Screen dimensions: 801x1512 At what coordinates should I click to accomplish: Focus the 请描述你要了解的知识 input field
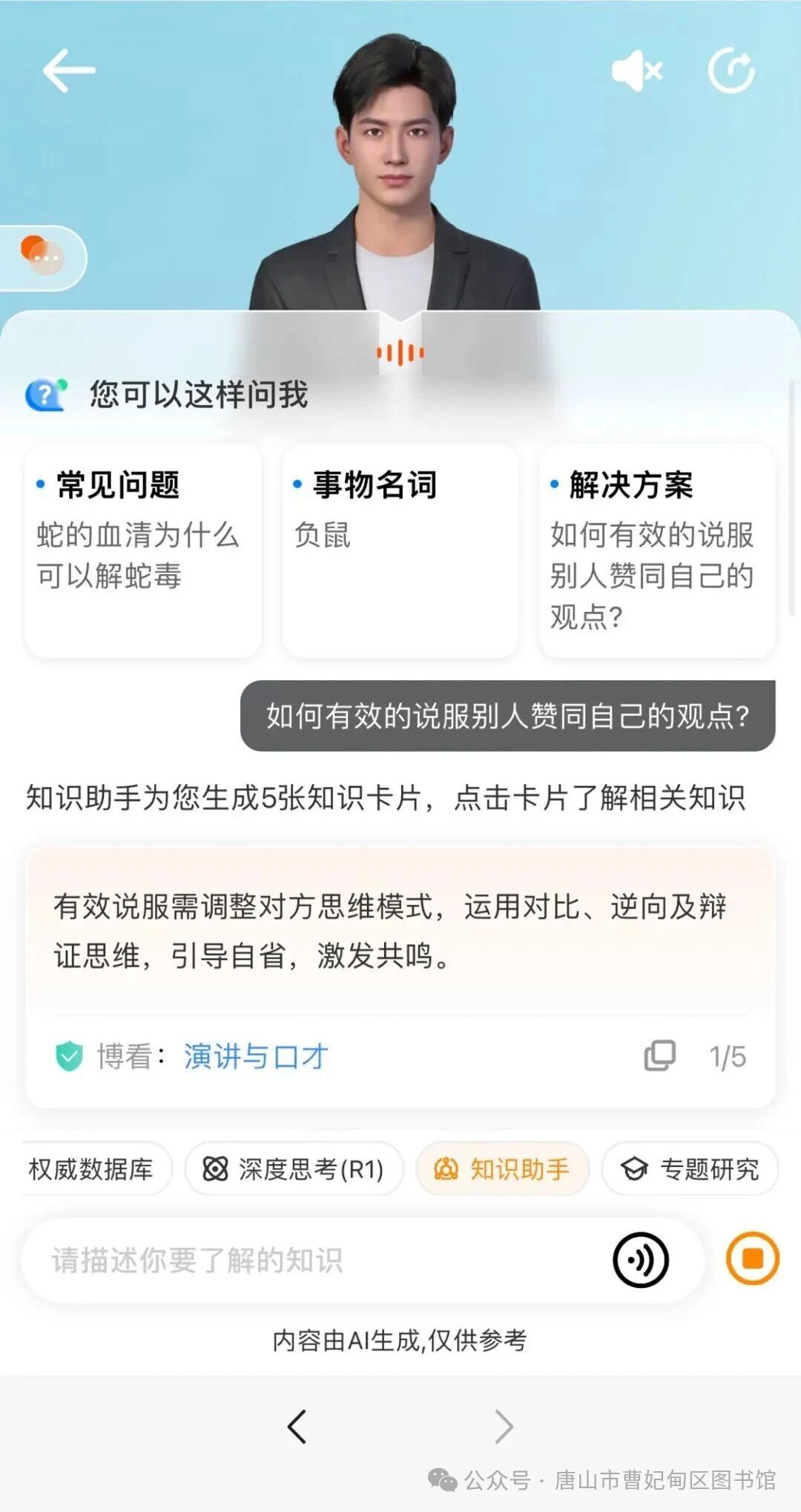click(x=311, y=1260)
